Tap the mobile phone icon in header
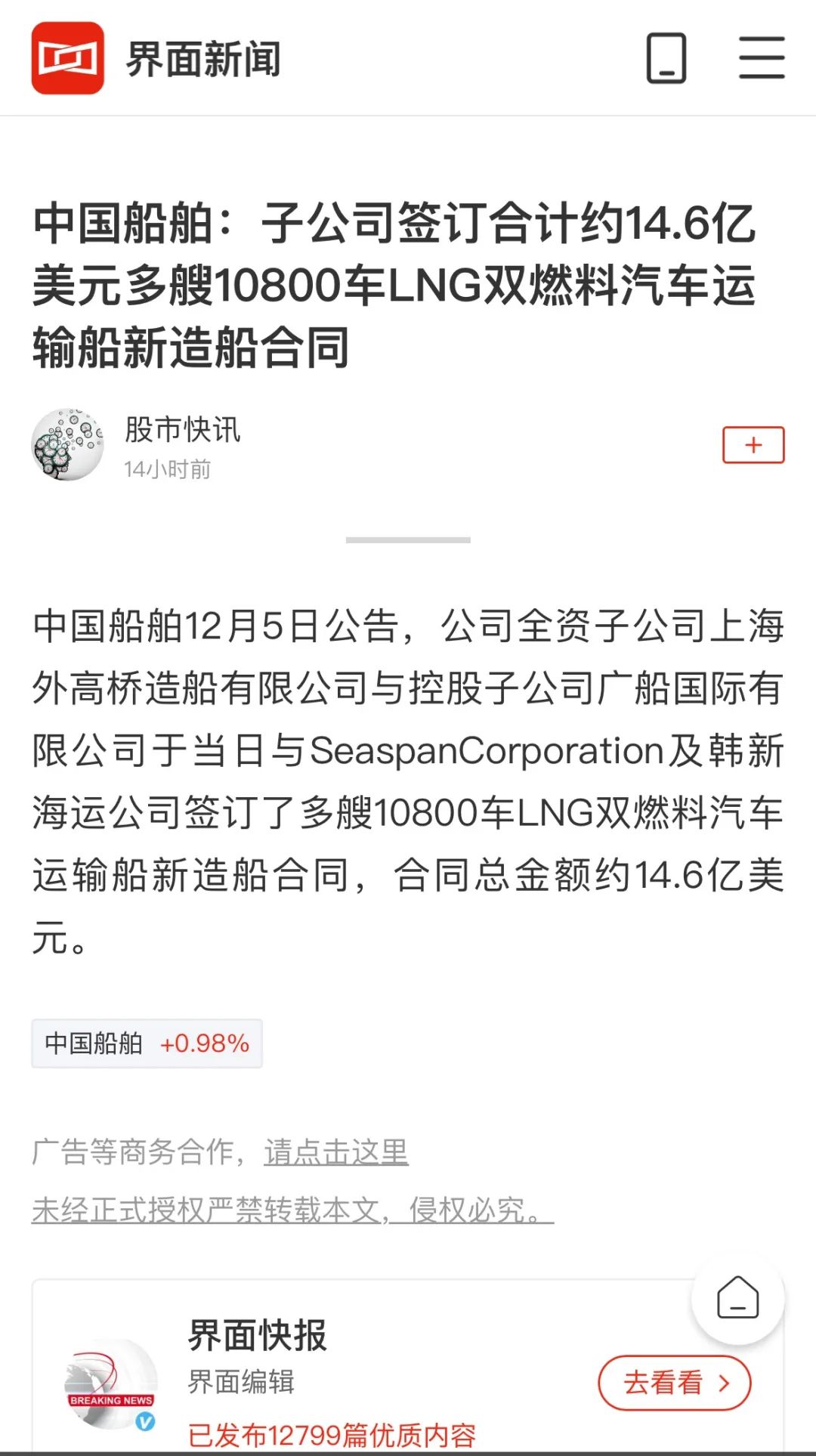 click(666, 58)
